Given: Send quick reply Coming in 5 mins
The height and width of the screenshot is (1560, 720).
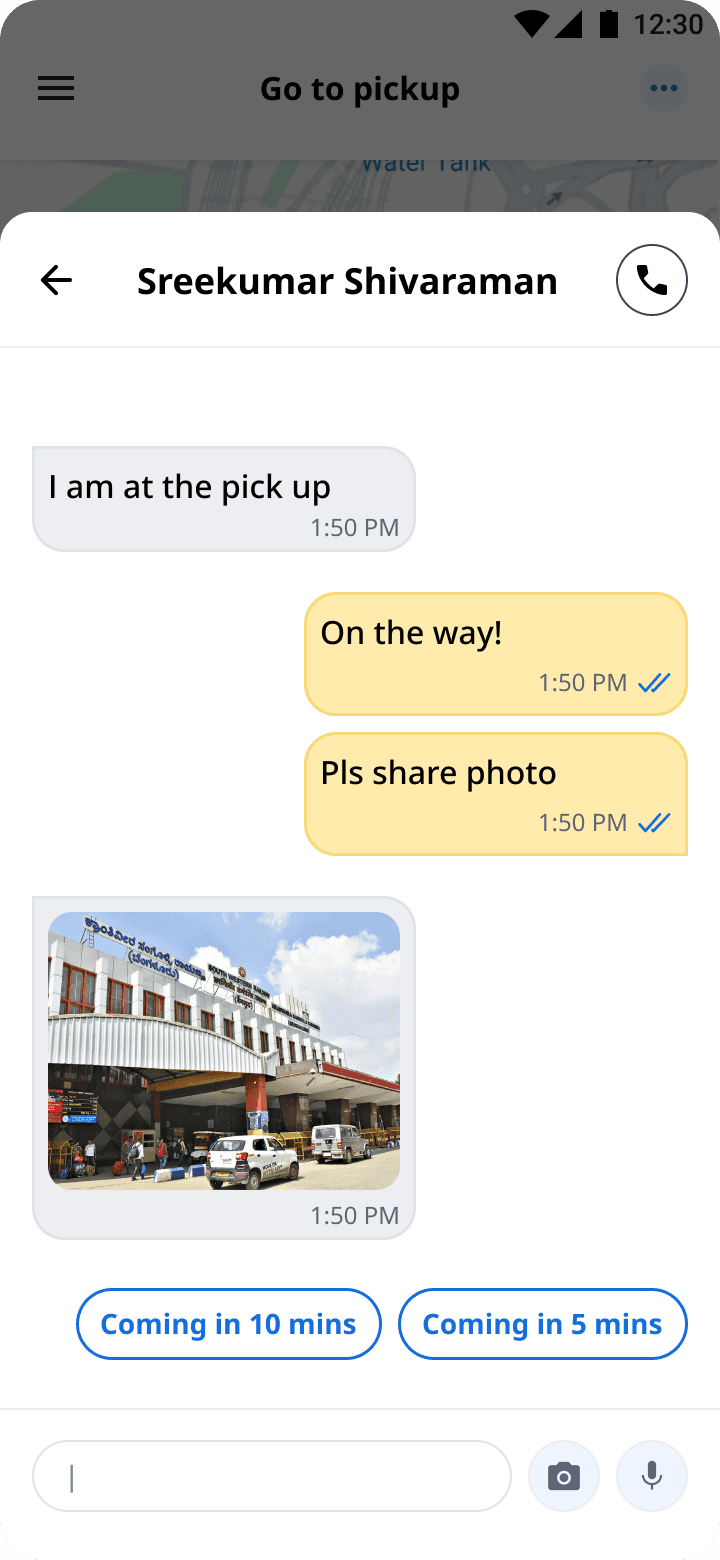Looking at the screenshot, I should (x=542, y=1324).
